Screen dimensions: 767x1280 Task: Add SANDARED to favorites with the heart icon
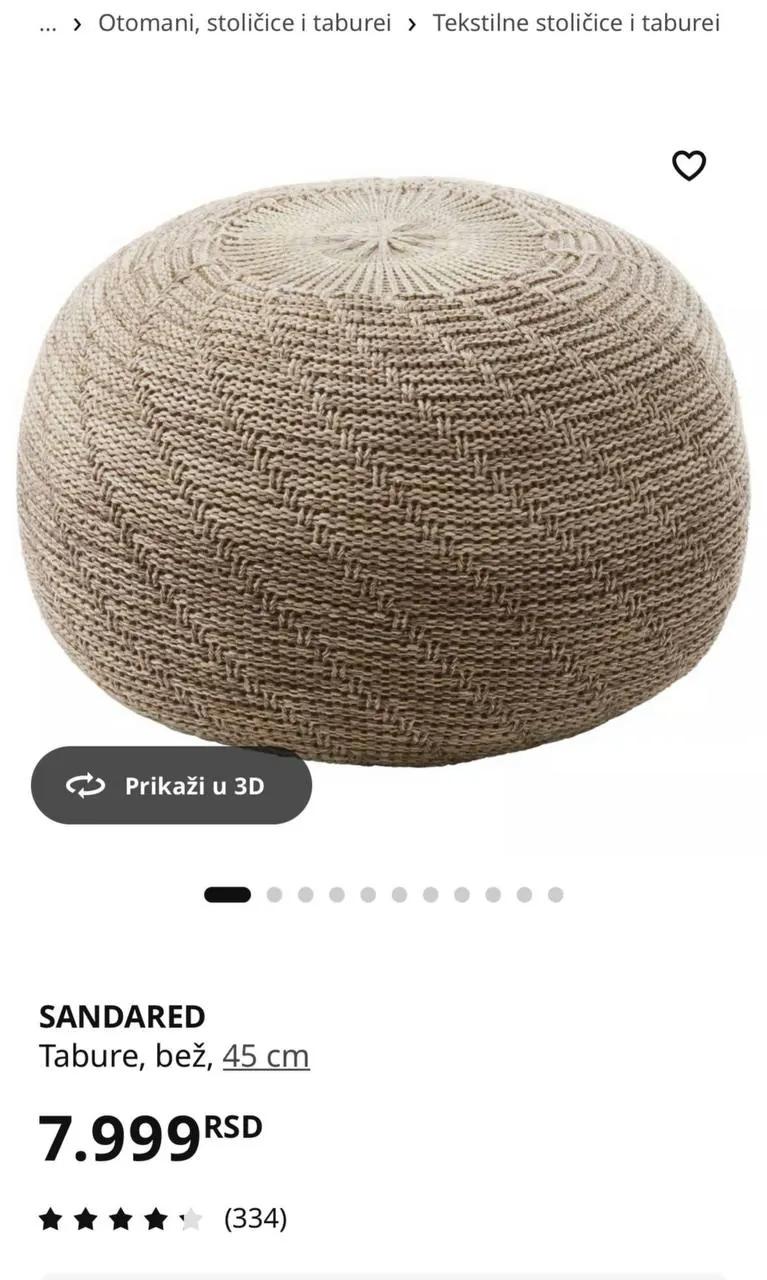(x=688, y=165)
